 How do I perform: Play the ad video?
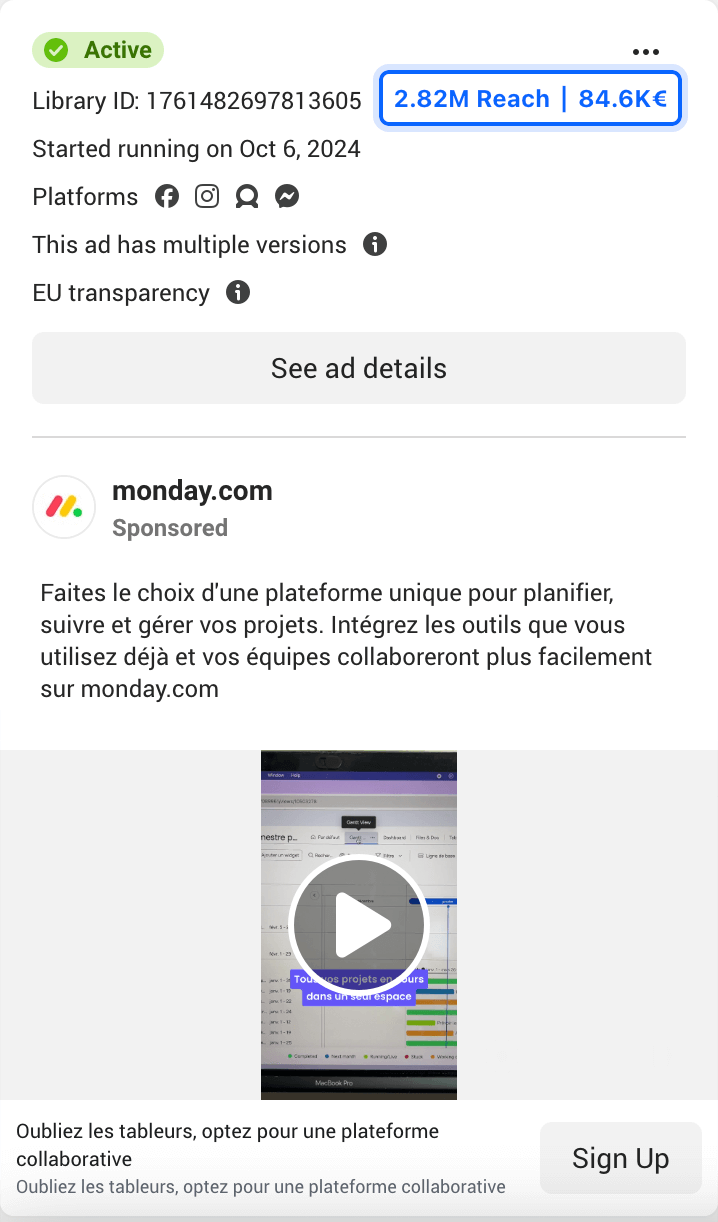coord(359,926)
